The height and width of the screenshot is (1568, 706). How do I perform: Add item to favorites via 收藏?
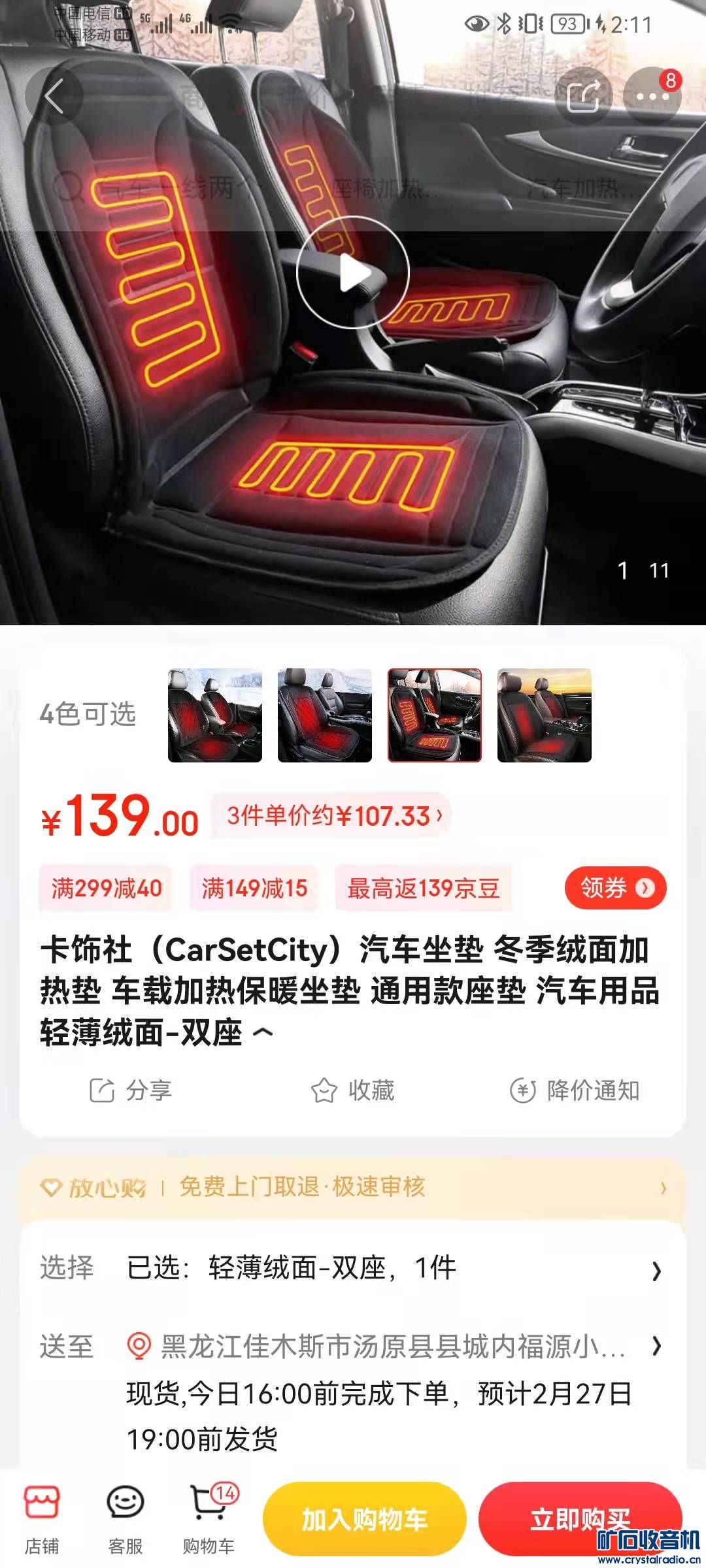353,1090
